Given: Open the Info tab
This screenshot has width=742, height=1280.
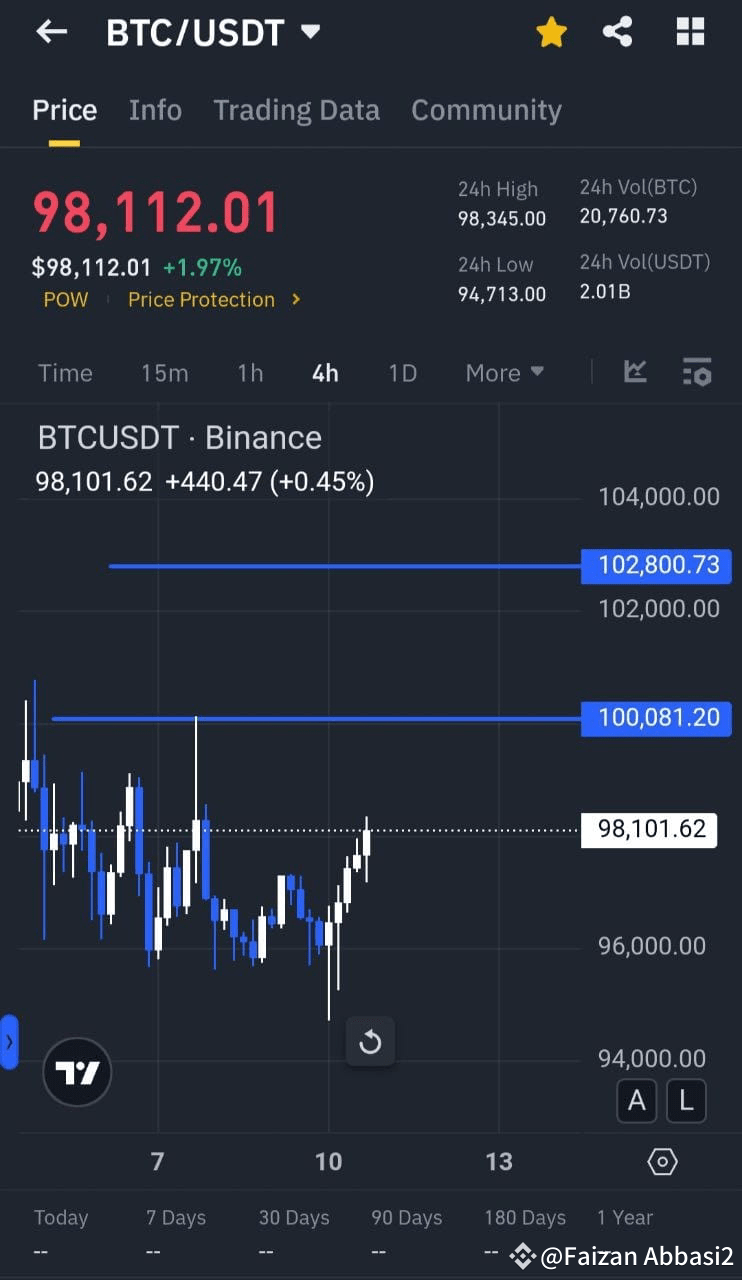Looking at the screenshot, I should point(155,110).
